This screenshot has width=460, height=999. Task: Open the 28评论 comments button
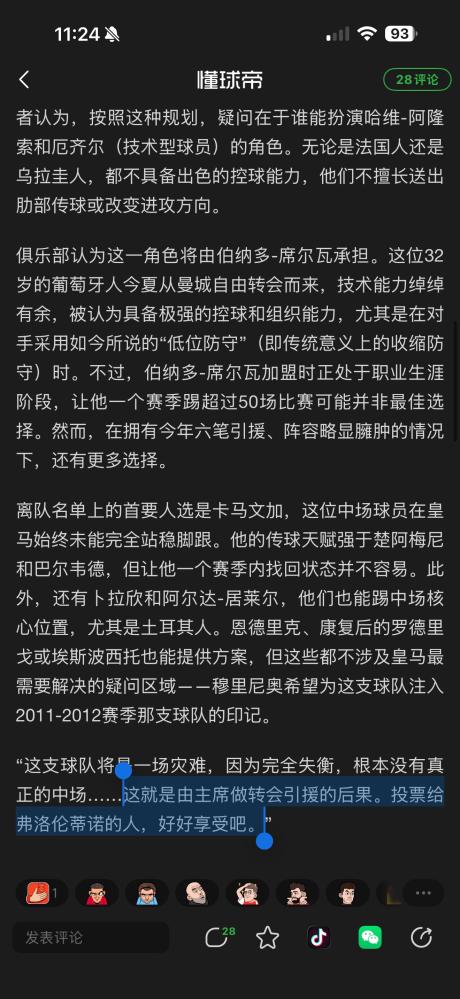pos(417,80)
